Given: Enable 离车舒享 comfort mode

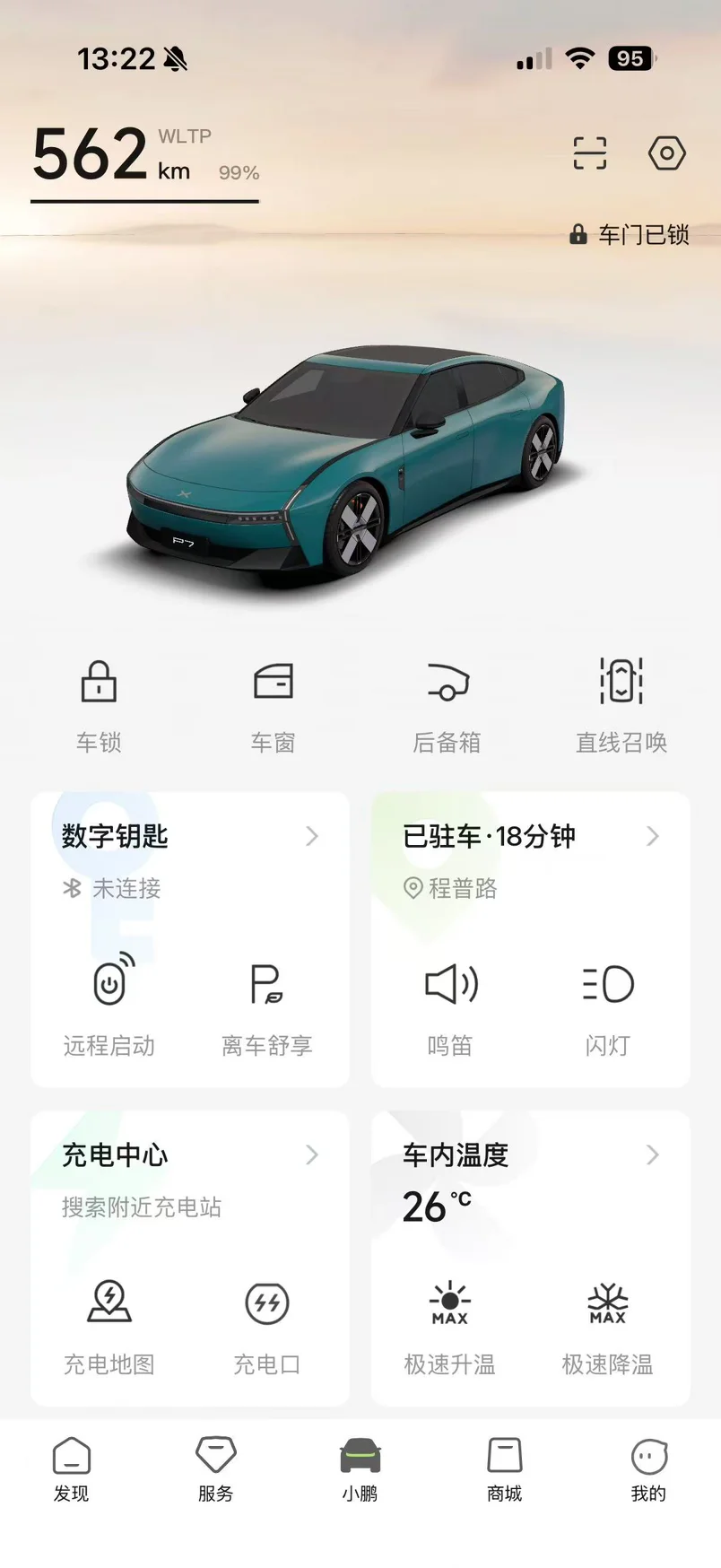Looking at the screenshot, I should click(266, 1003).
